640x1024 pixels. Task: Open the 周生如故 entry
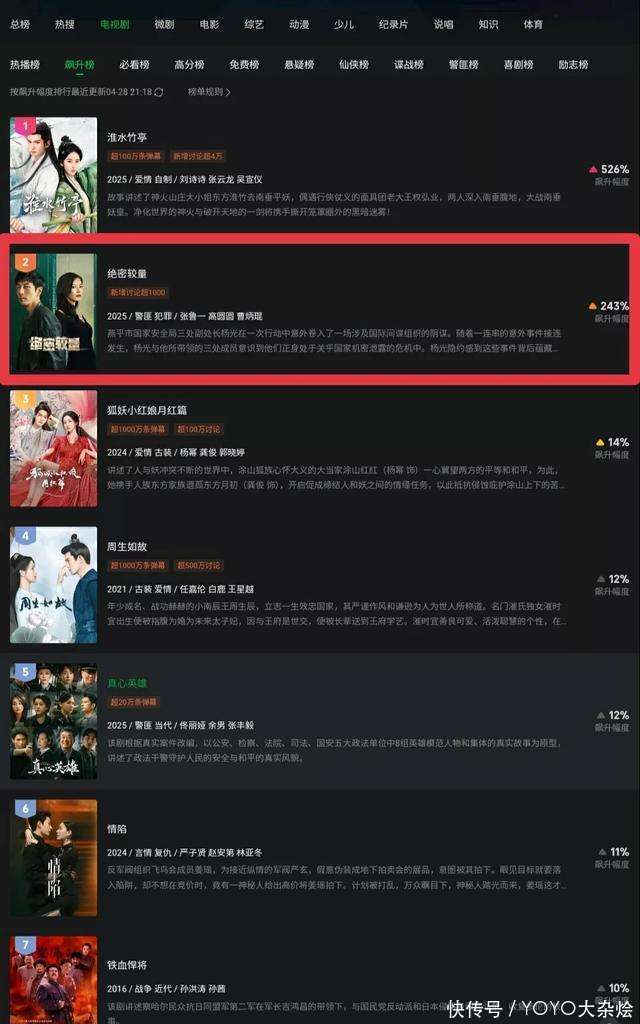point(320,584)
